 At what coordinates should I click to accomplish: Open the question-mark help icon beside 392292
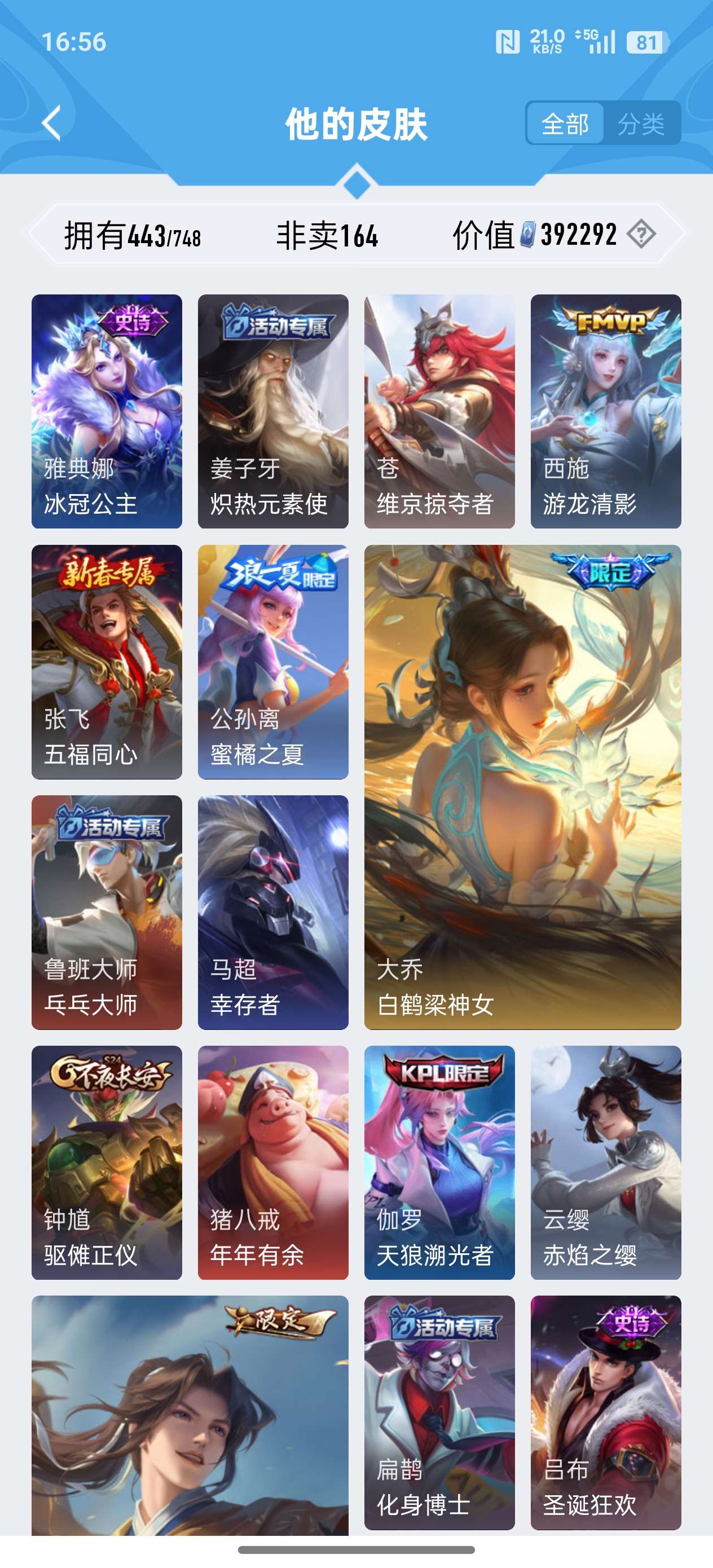tap(641, 234)
